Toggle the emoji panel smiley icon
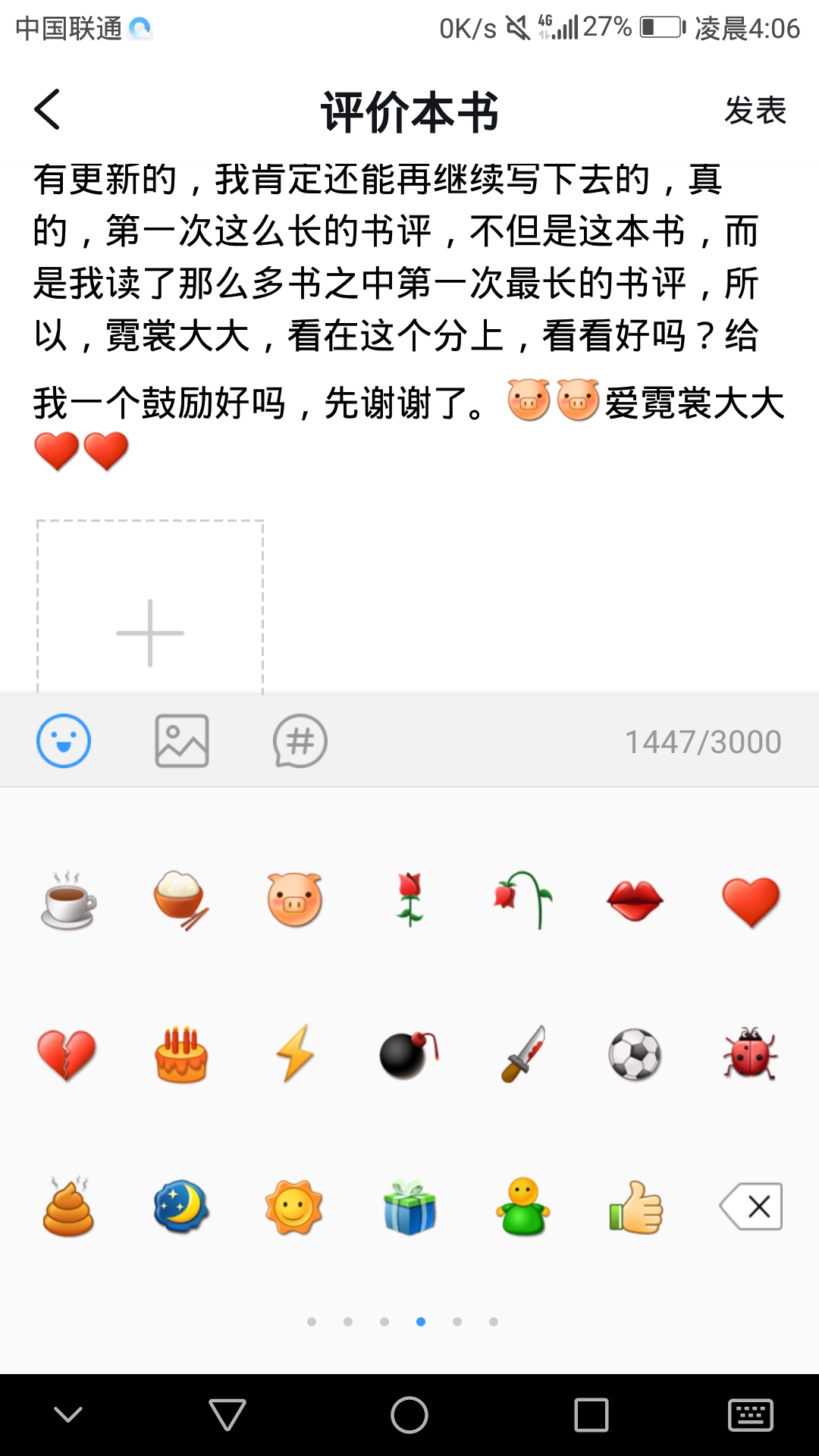Image resolution: width=819 pixels, height=1456 pixels. pos(64,741)
